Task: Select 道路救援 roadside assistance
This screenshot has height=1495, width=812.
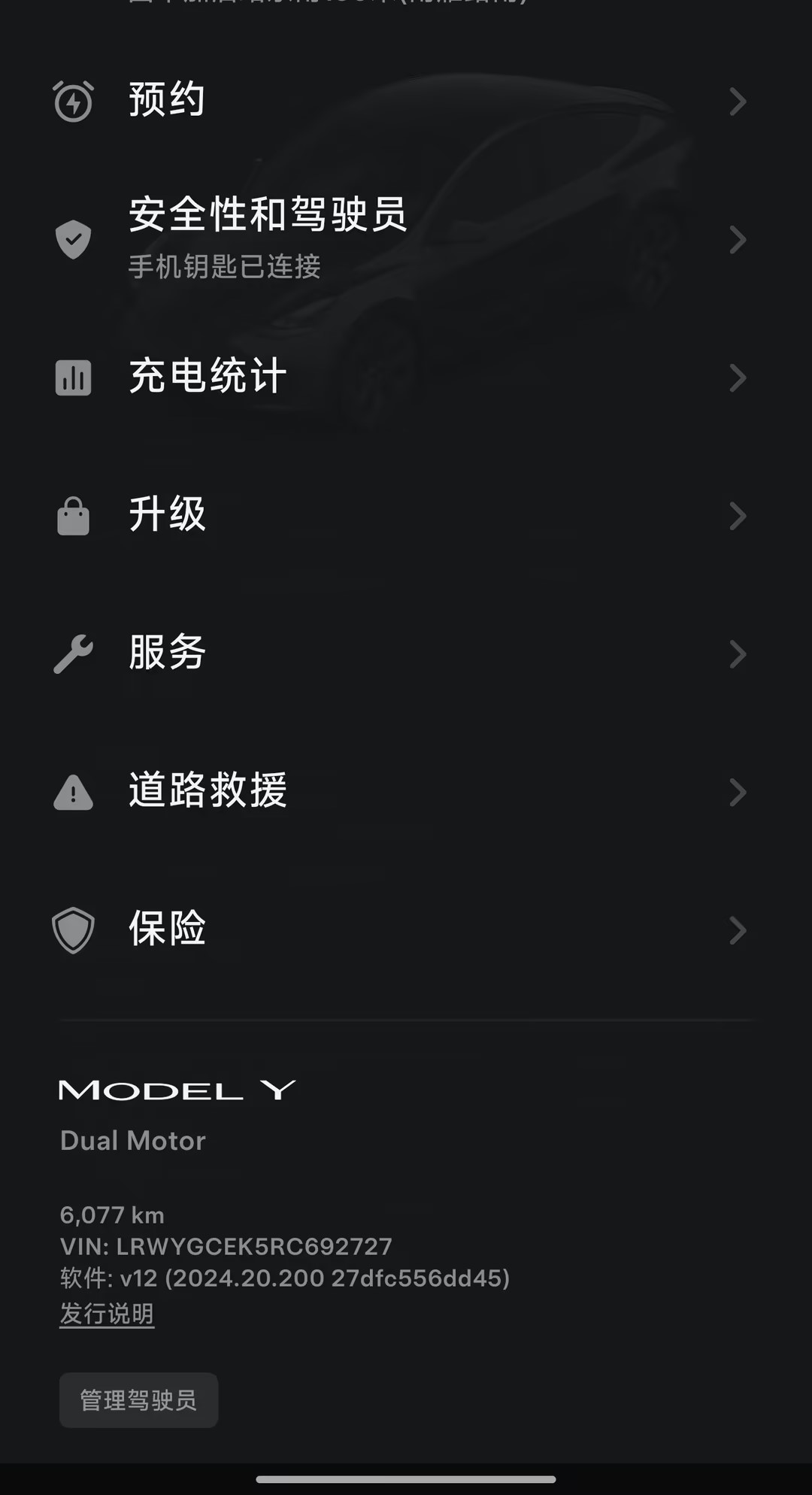Action: 406,791
